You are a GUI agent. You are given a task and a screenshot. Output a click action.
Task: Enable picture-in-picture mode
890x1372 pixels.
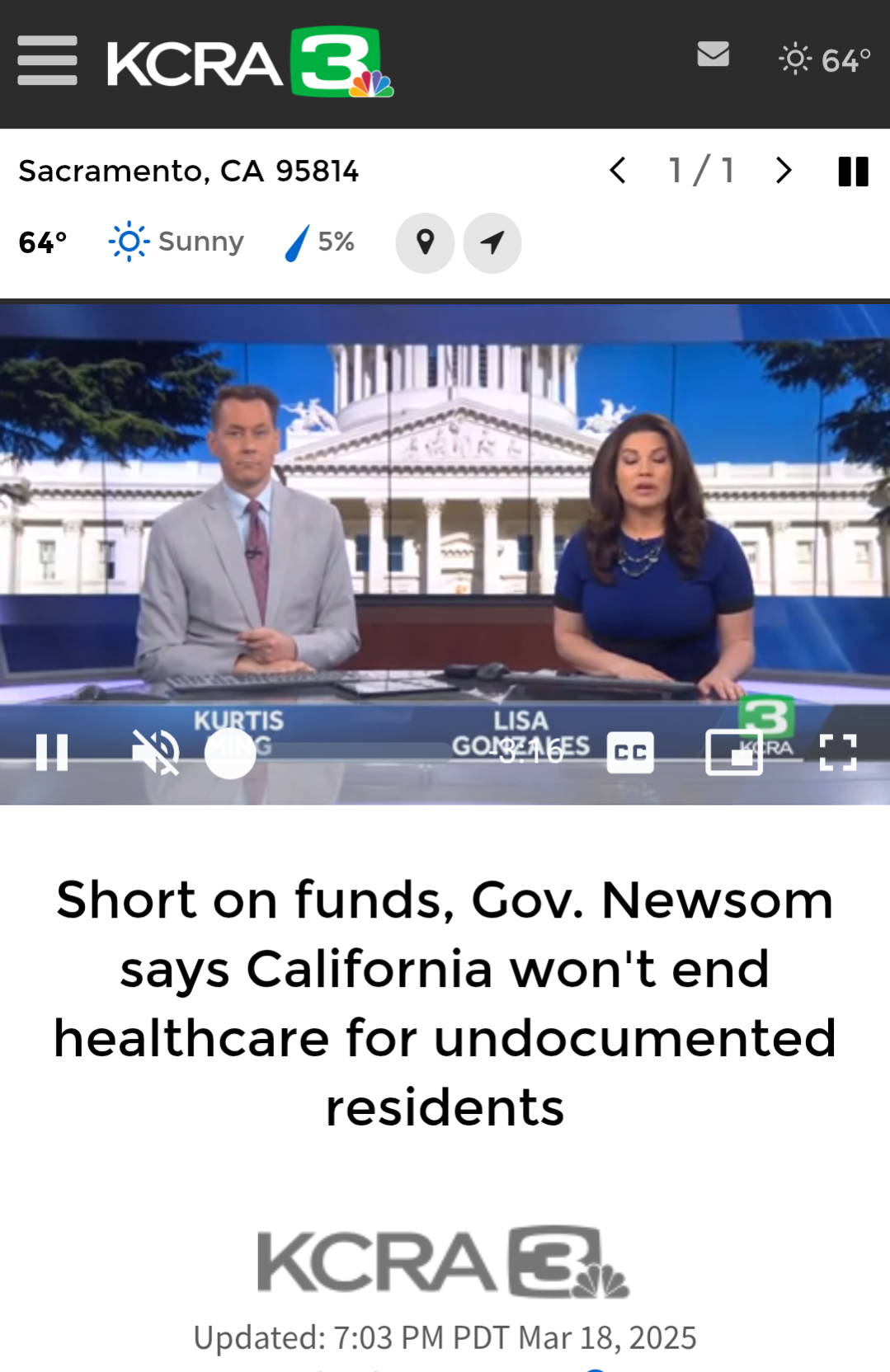pyautogui.click(x=733, y=752)
